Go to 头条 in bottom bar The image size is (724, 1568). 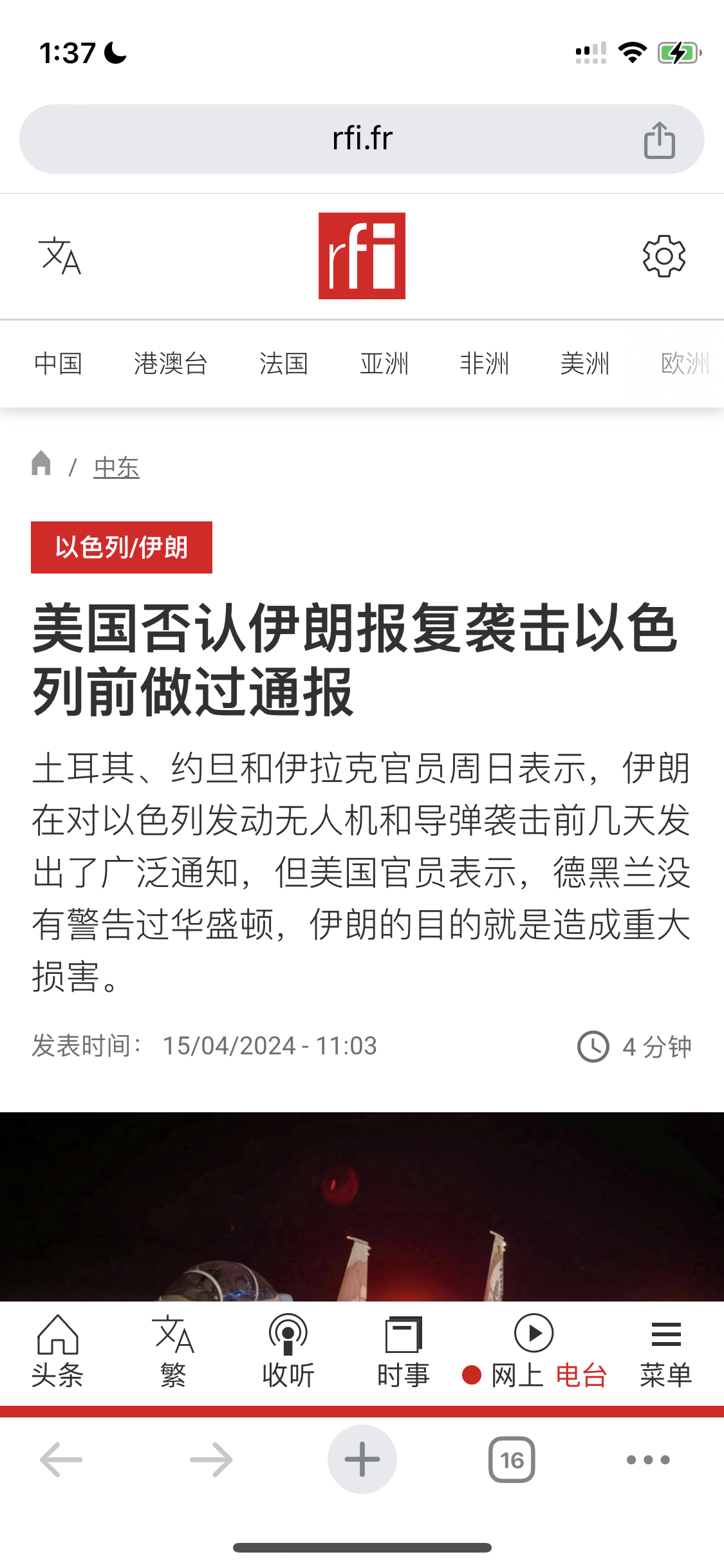[x=57, y=1350]
